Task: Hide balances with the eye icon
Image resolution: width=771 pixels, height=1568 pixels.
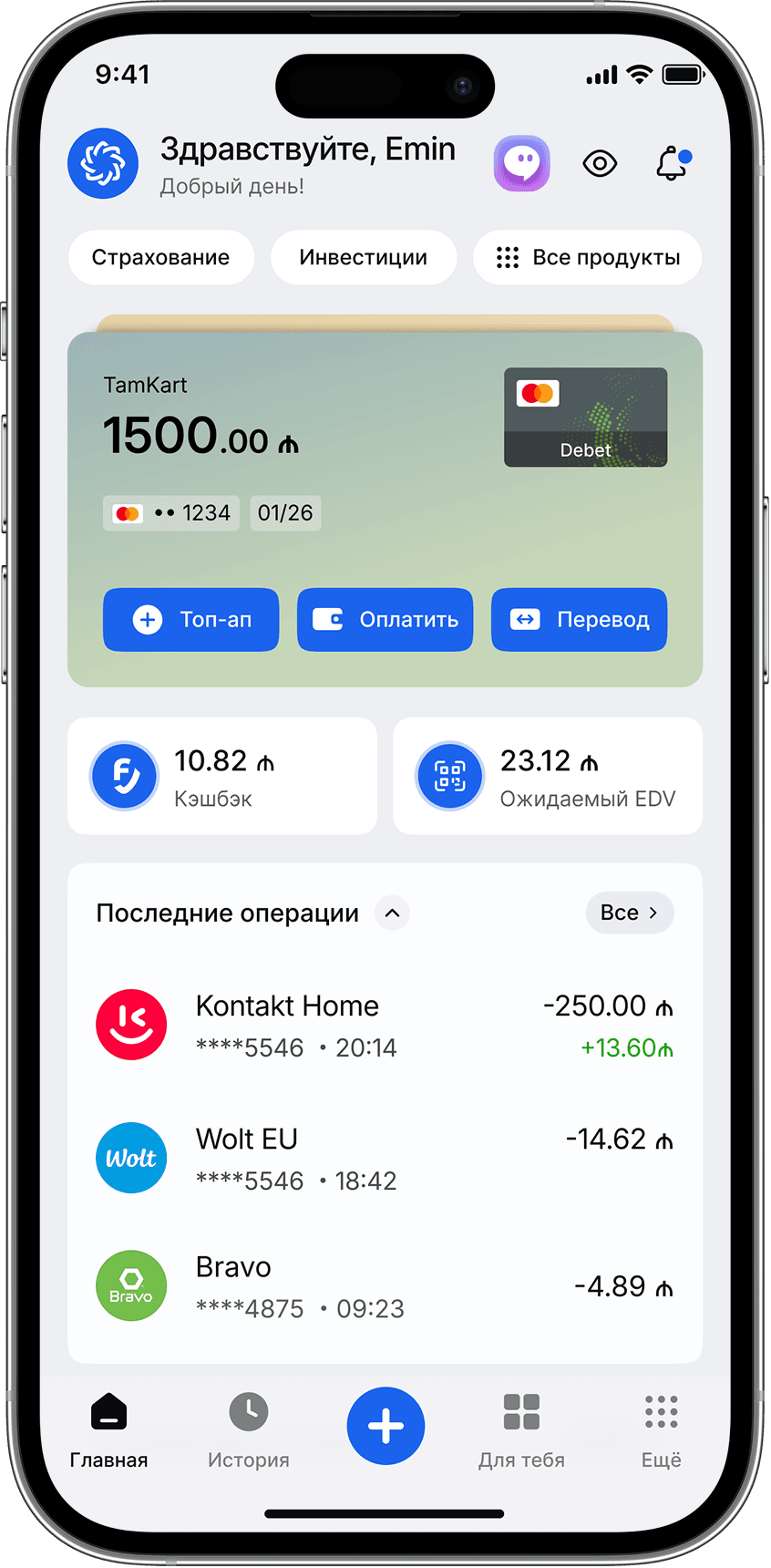Action: tap(600, 164)
